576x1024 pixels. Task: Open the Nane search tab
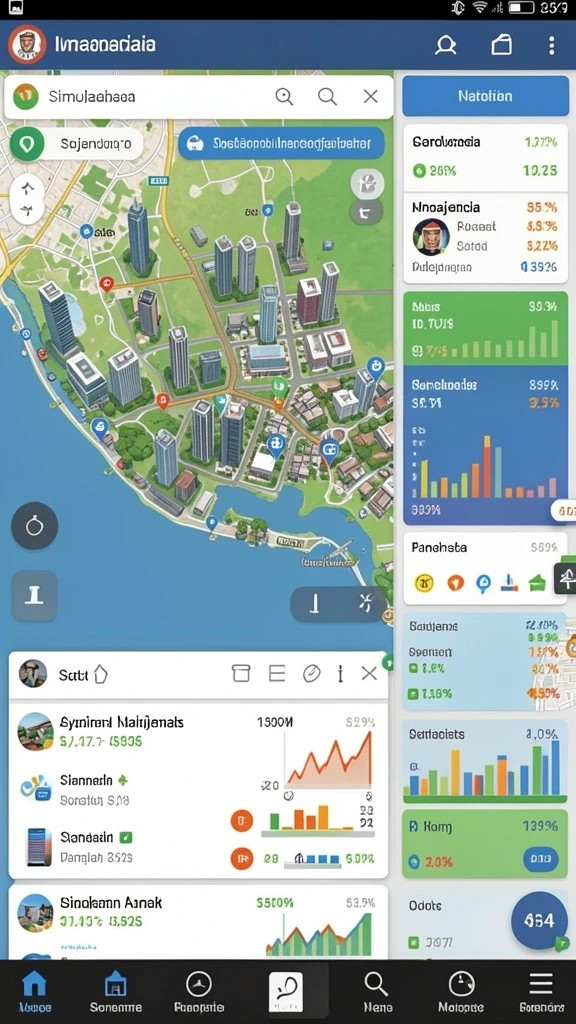click(377, 991)
